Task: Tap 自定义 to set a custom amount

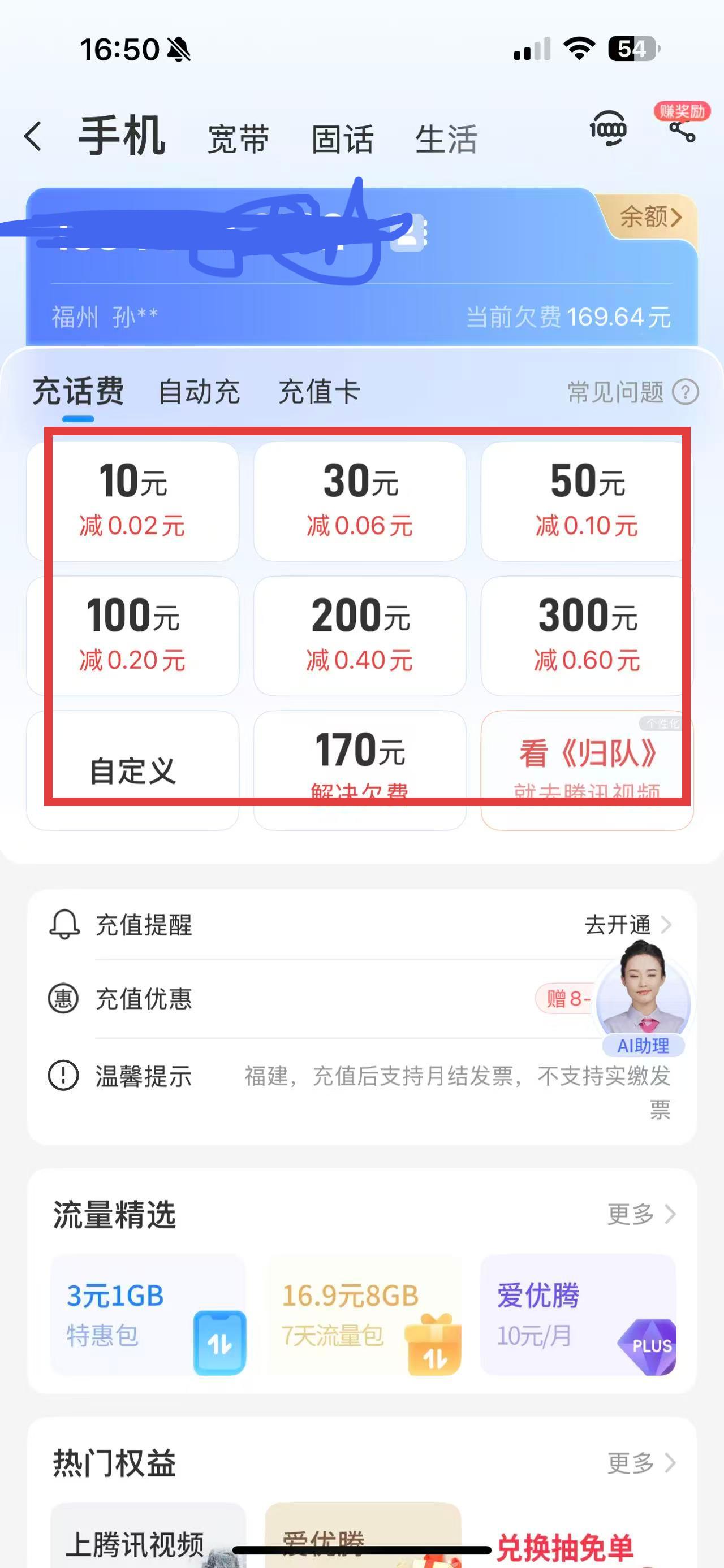Action: (133, 770)
